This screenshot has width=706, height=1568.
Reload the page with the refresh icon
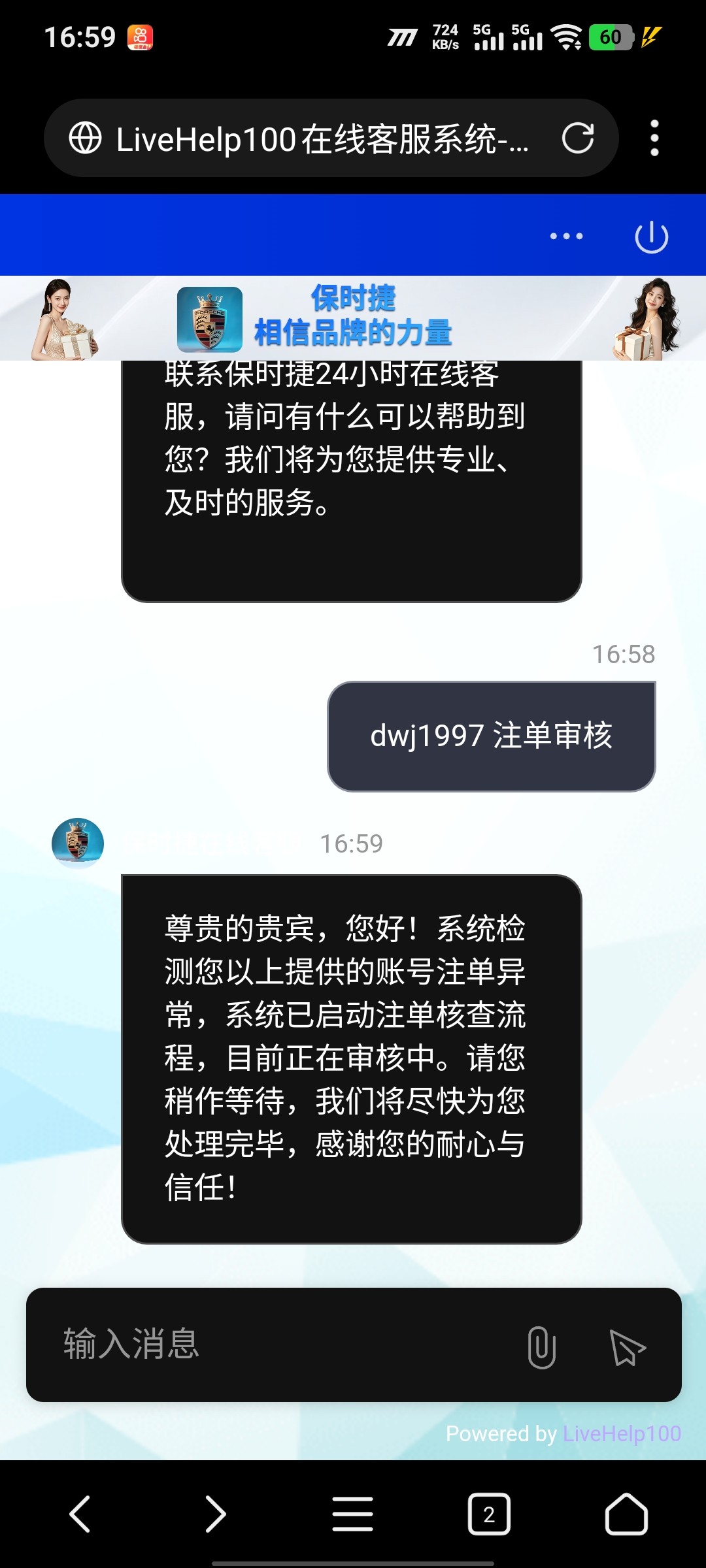coord(578,139)
